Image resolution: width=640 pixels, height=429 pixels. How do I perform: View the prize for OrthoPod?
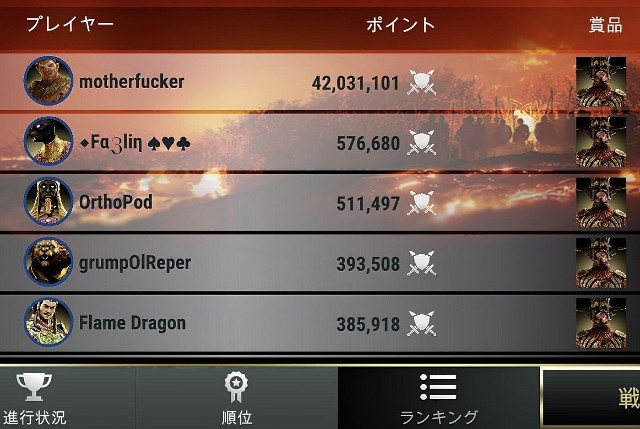[601, 203]
